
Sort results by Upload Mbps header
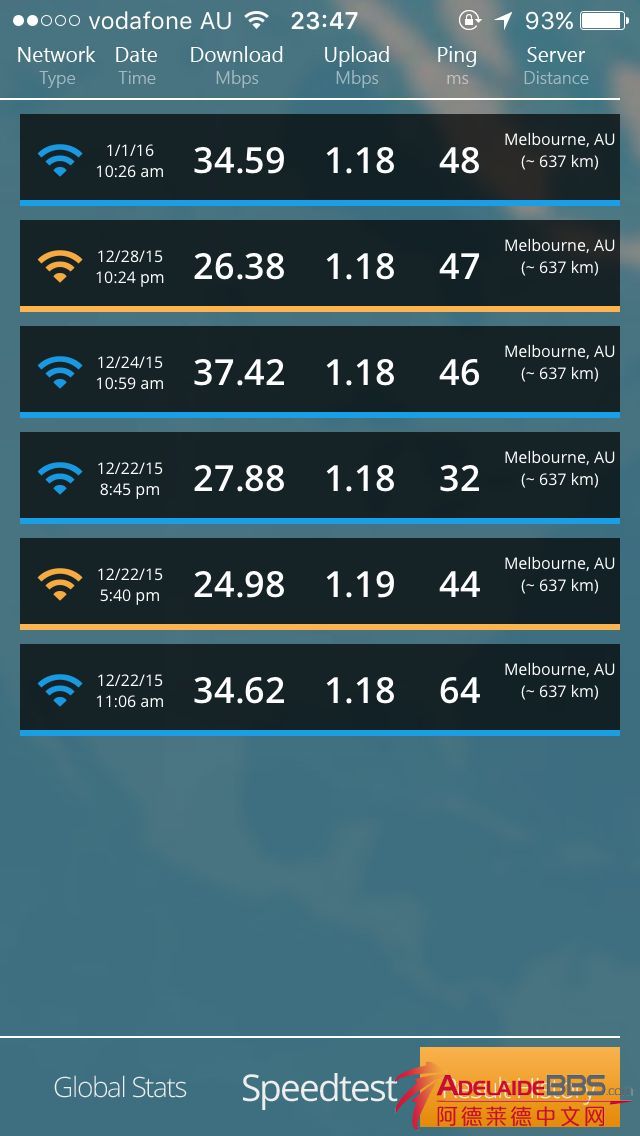[357, 65]
